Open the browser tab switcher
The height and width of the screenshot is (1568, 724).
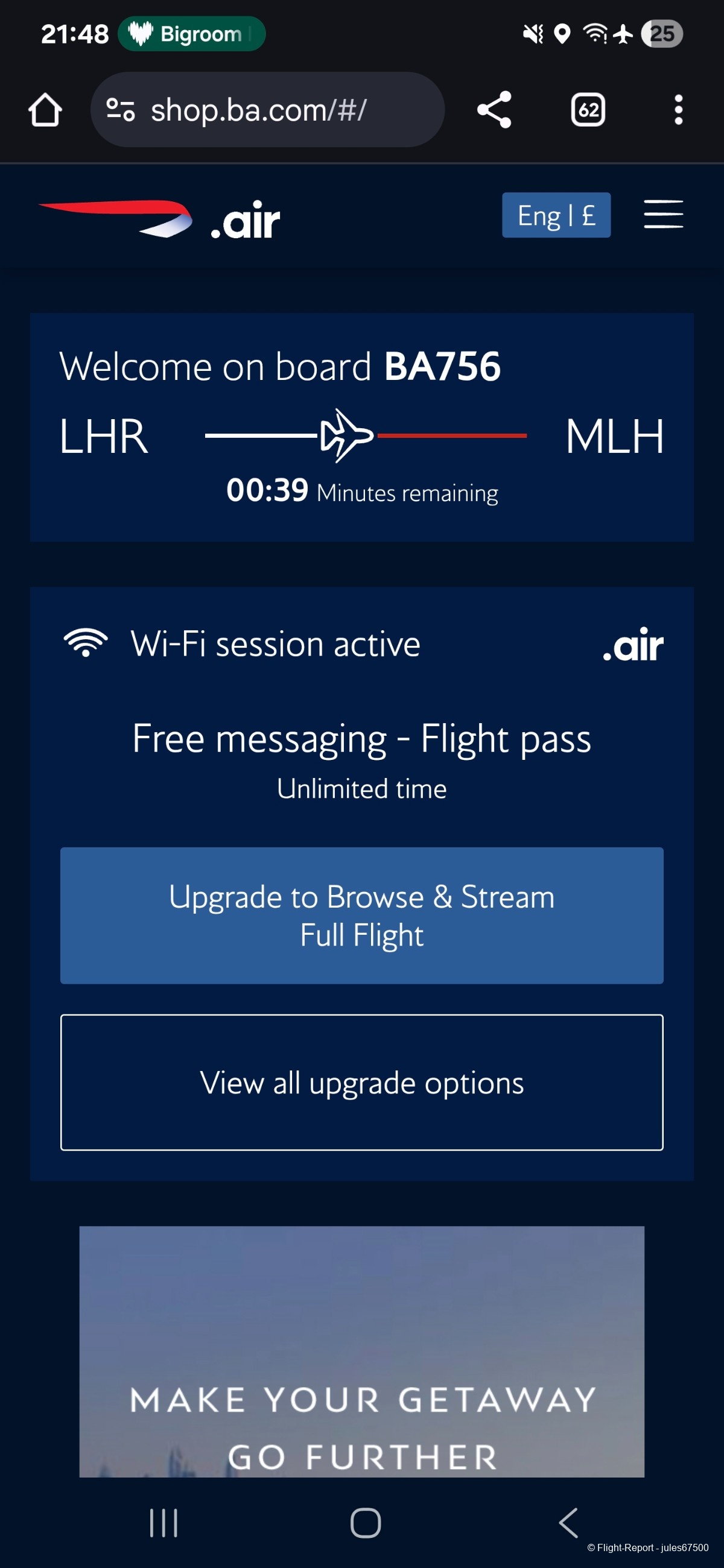[x=588, y=110]
